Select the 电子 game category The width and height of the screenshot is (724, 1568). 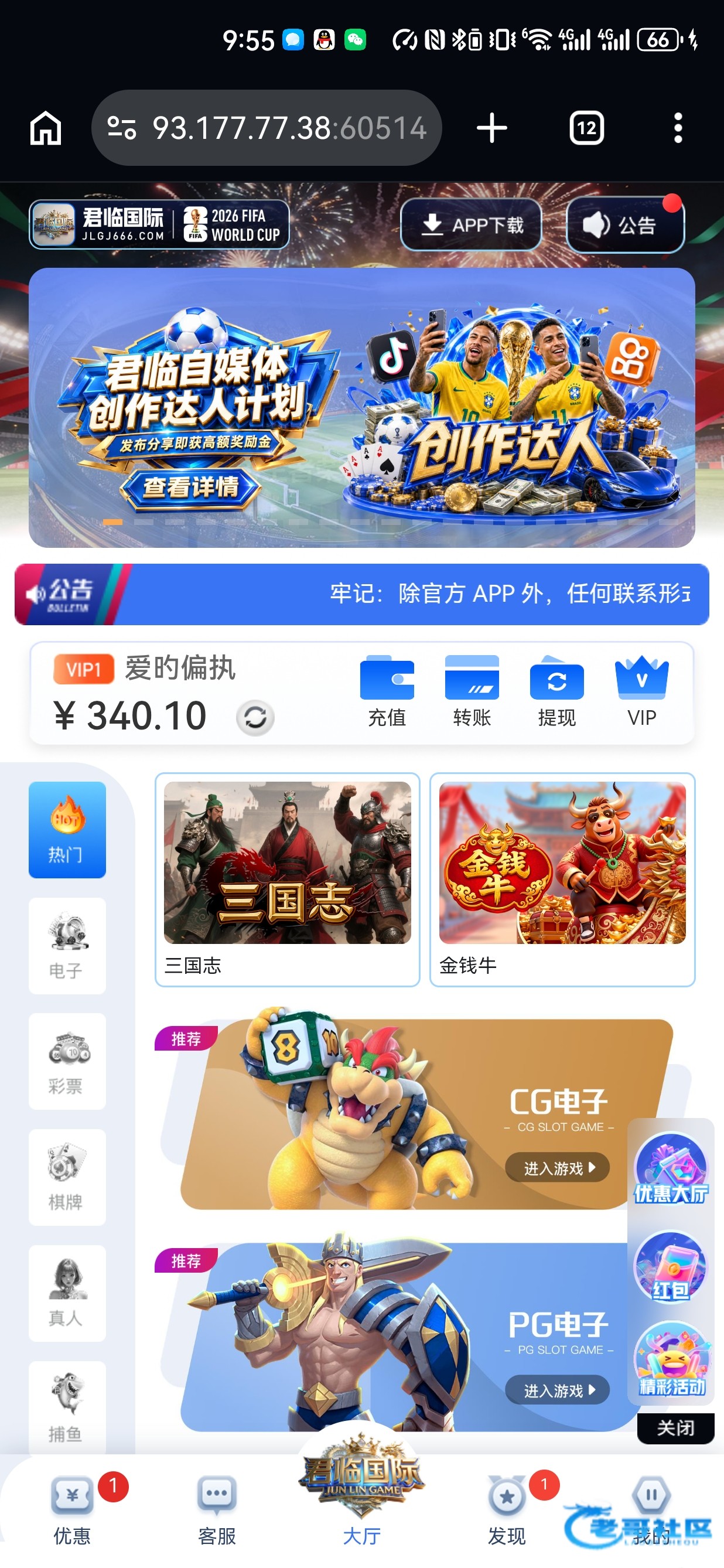[67, 945]
